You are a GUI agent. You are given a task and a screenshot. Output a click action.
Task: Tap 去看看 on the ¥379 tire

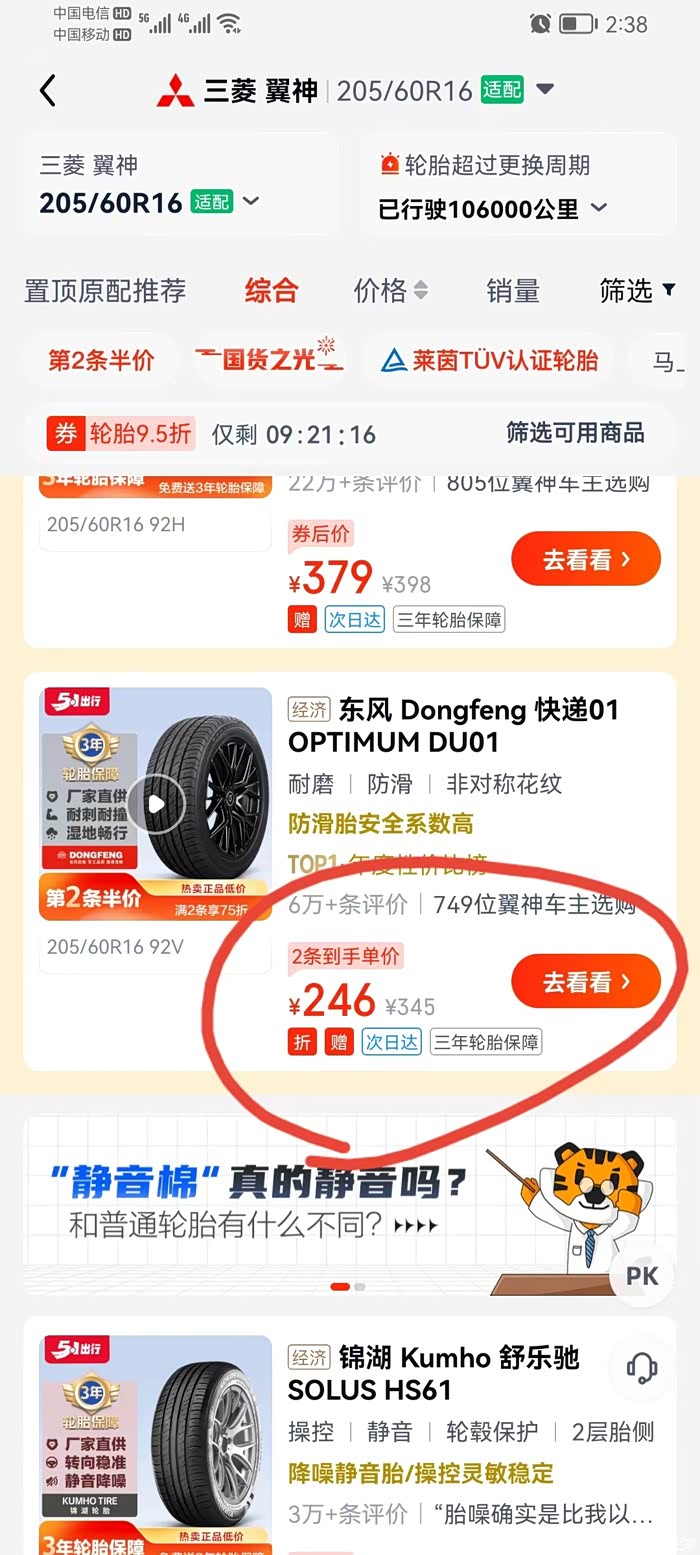pos(586,560)
